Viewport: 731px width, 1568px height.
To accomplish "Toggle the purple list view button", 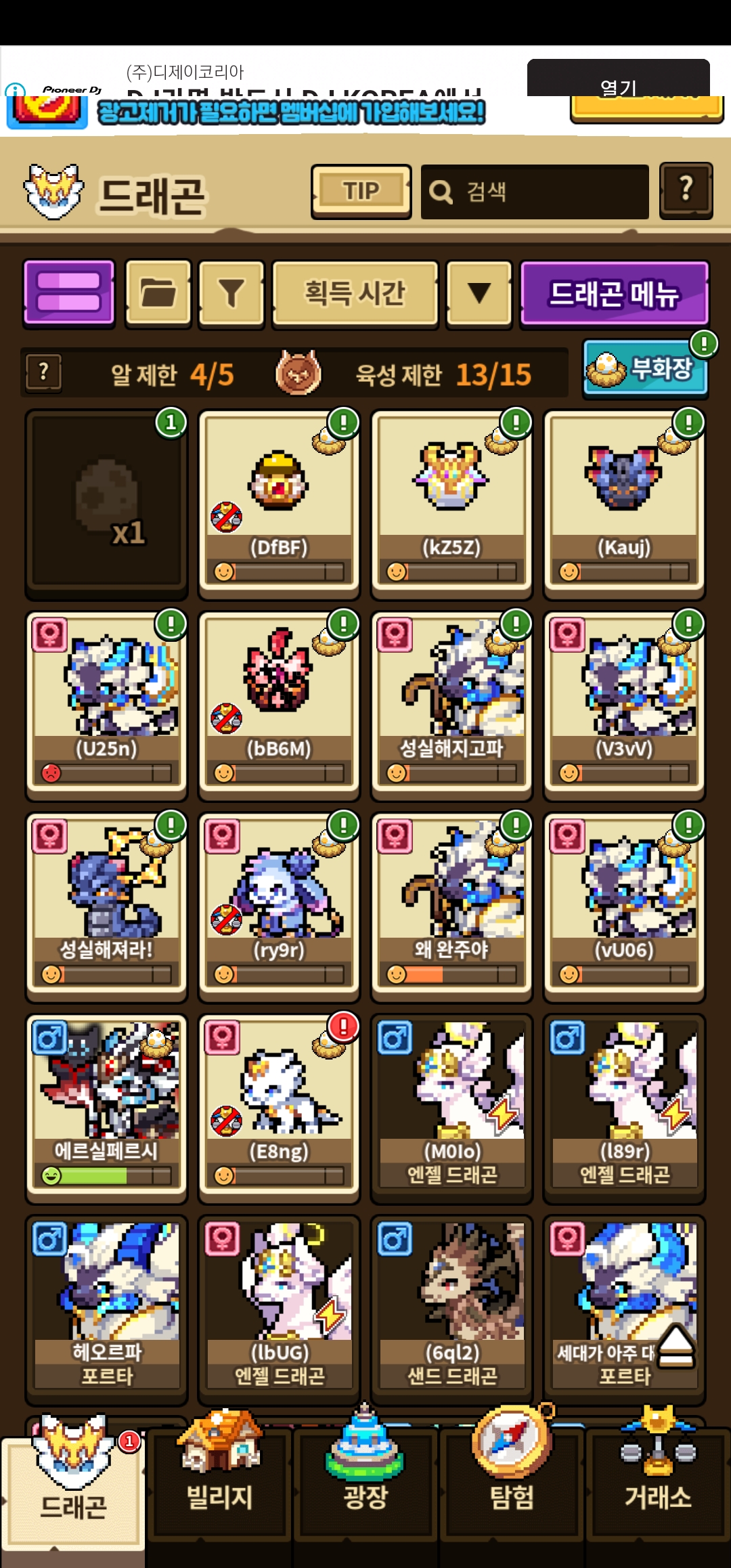I will pos(69,293).
